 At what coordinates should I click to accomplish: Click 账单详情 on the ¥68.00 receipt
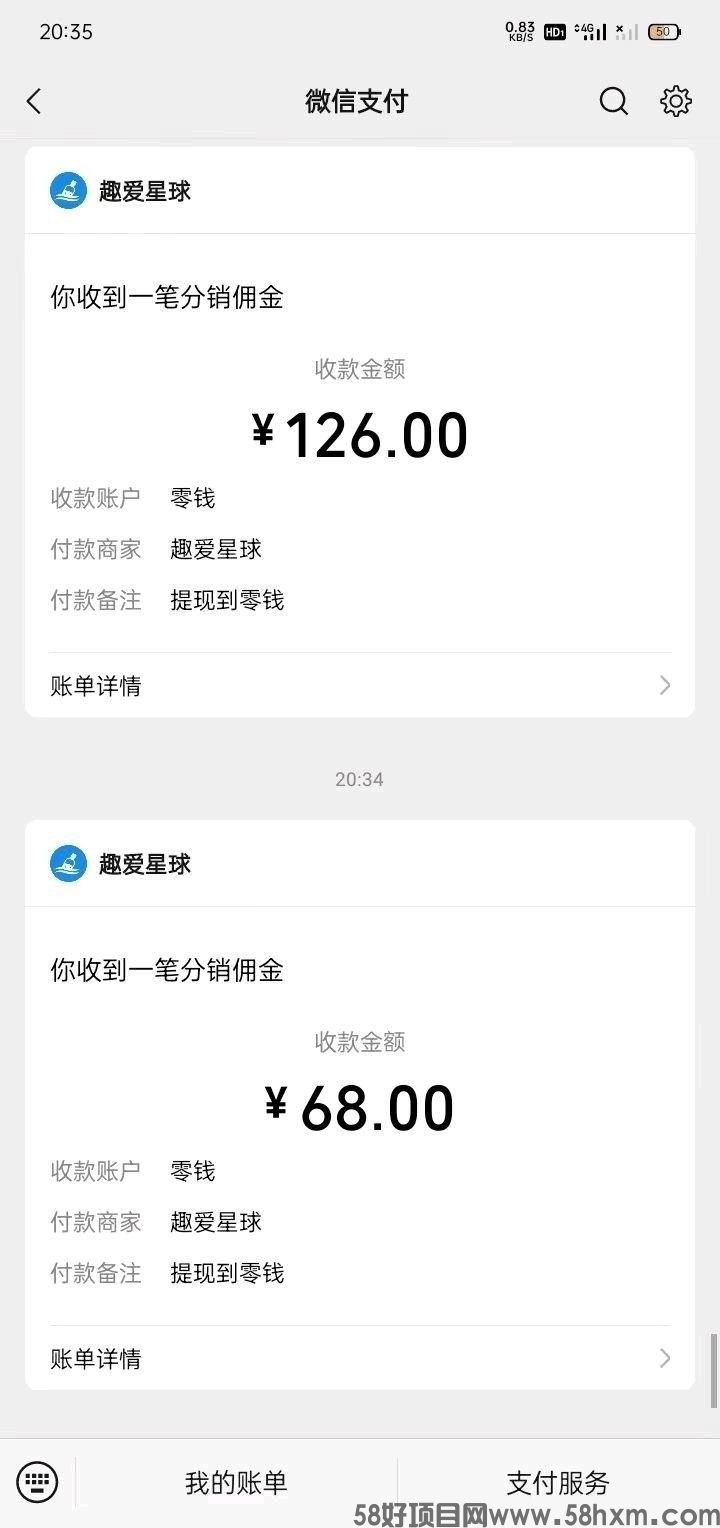tap(95, 1359)
